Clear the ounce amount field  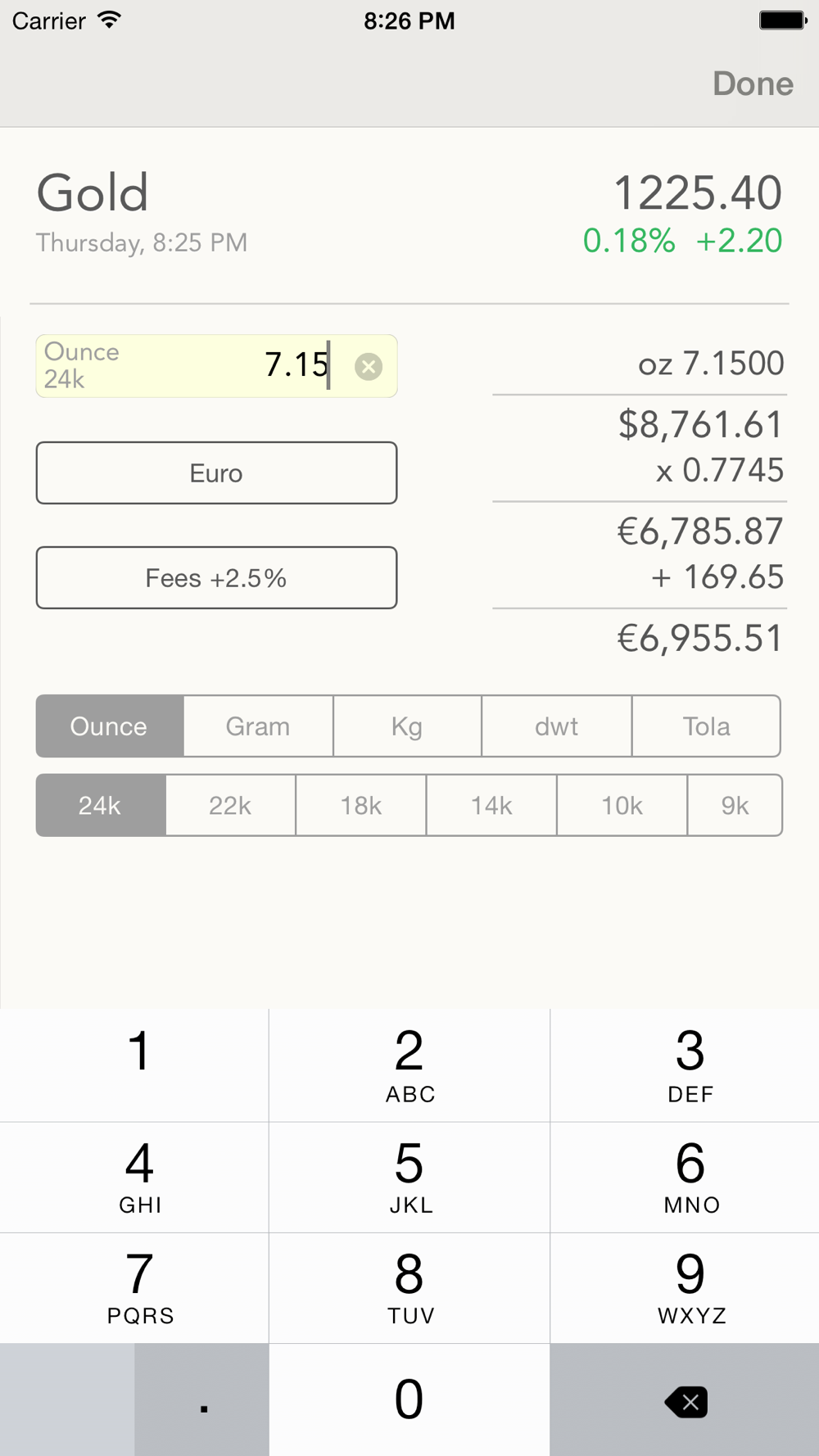pyautogui.click(x=369, y=367)
